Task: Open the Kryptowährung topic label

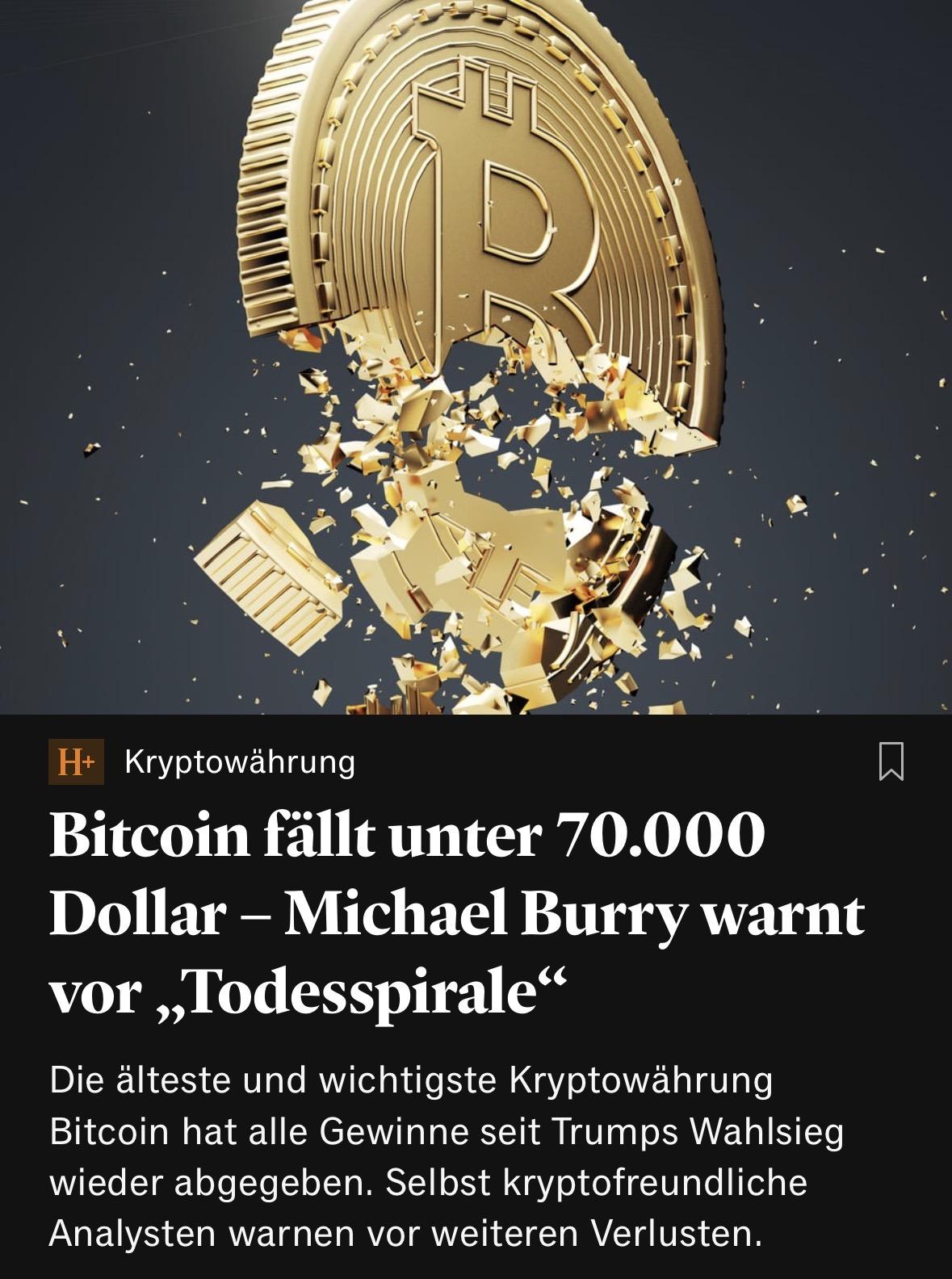Action: (240, 761)
